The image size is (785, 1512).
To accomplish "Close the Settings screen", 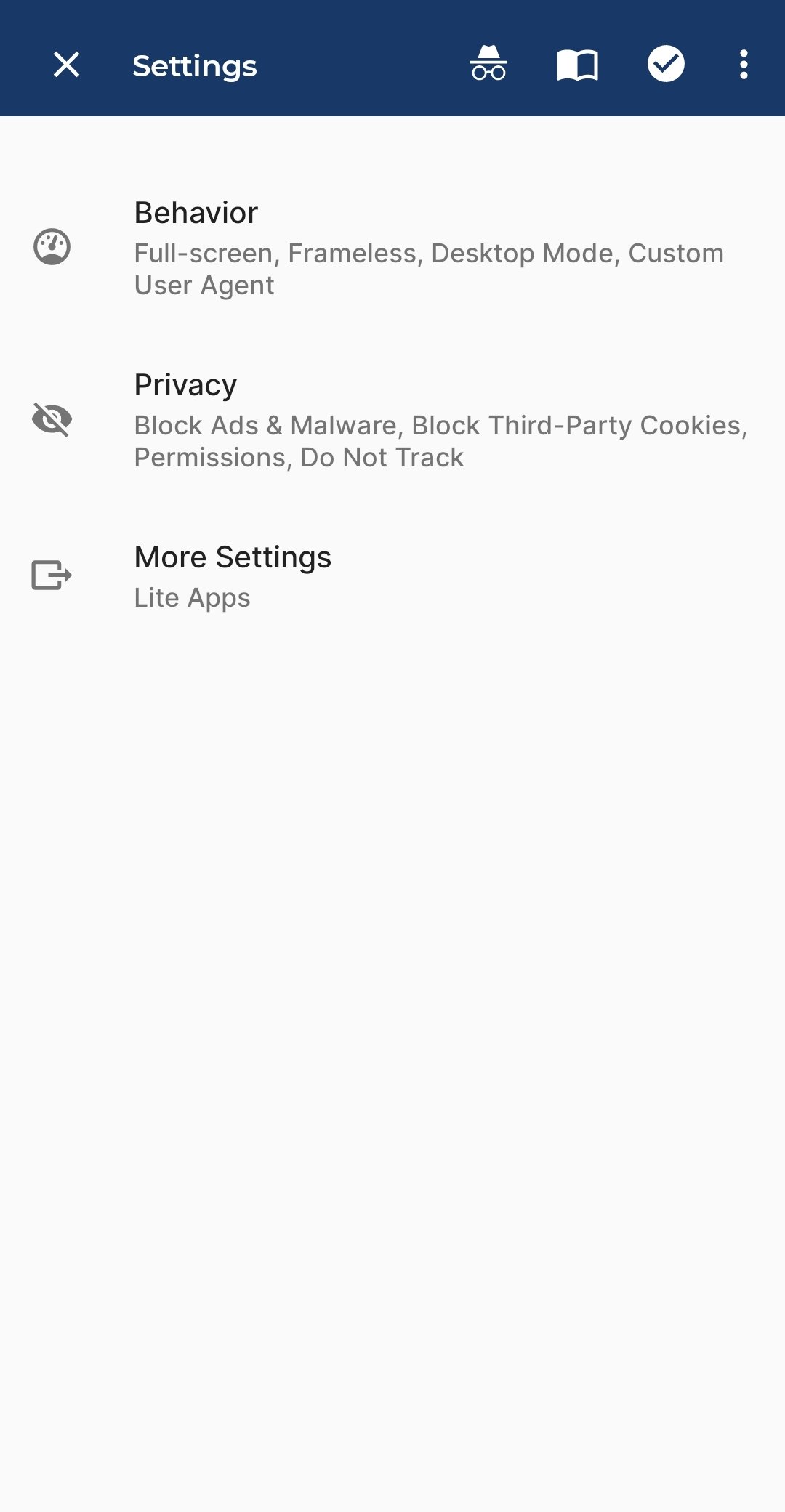I will click(66, 65).
